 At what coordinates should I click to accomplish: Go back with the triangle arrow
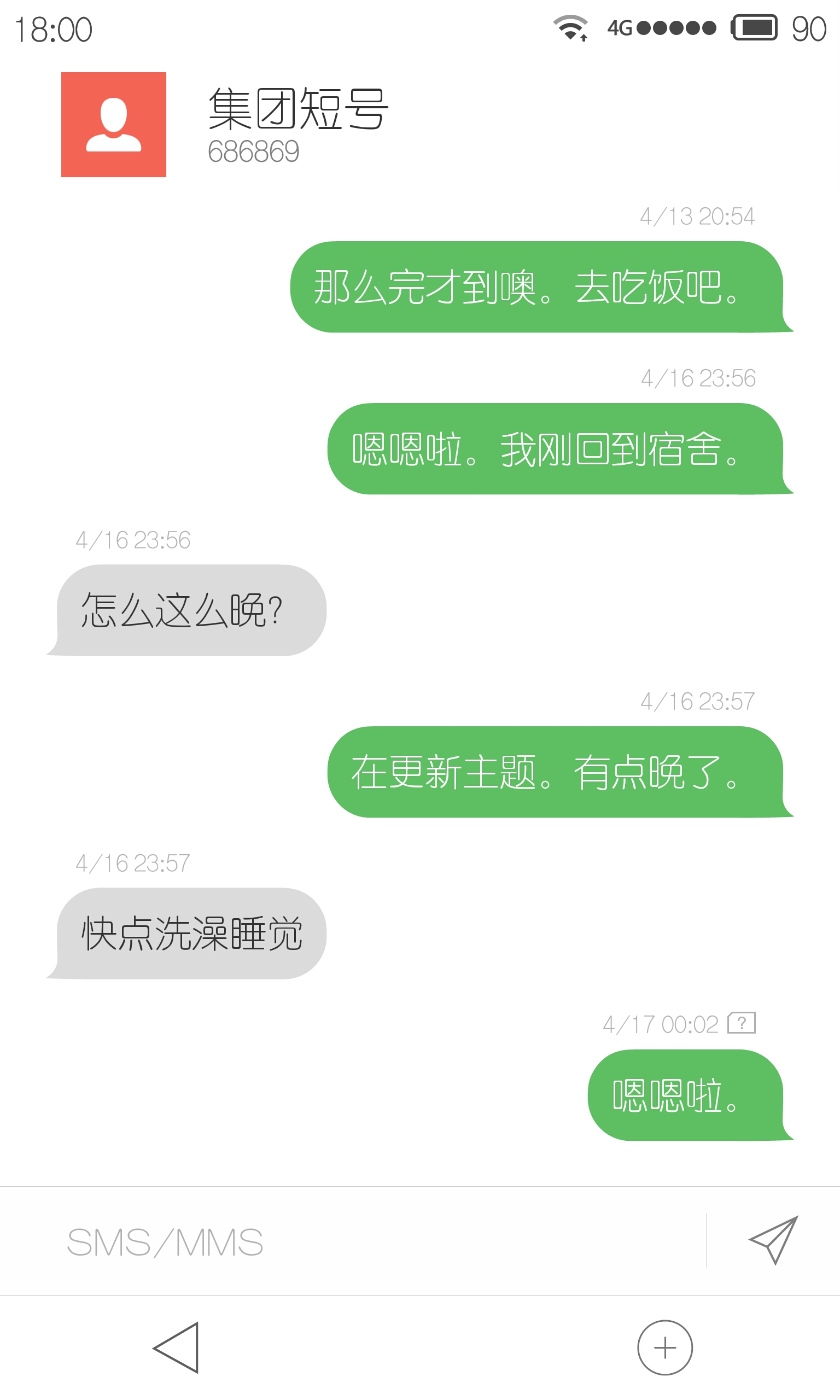(x=176, y=1348)
